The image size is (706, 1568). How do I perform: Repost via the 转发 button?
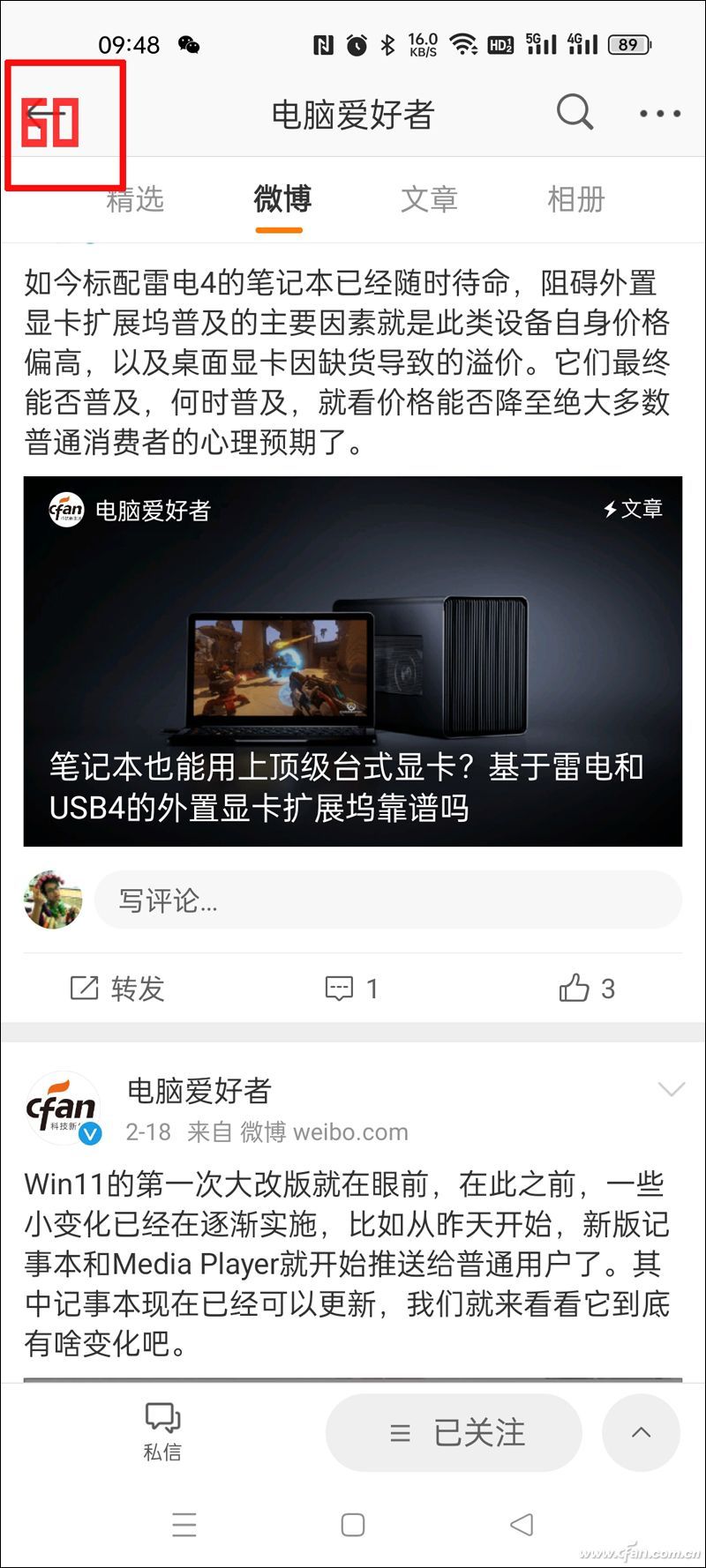(117, 989)
